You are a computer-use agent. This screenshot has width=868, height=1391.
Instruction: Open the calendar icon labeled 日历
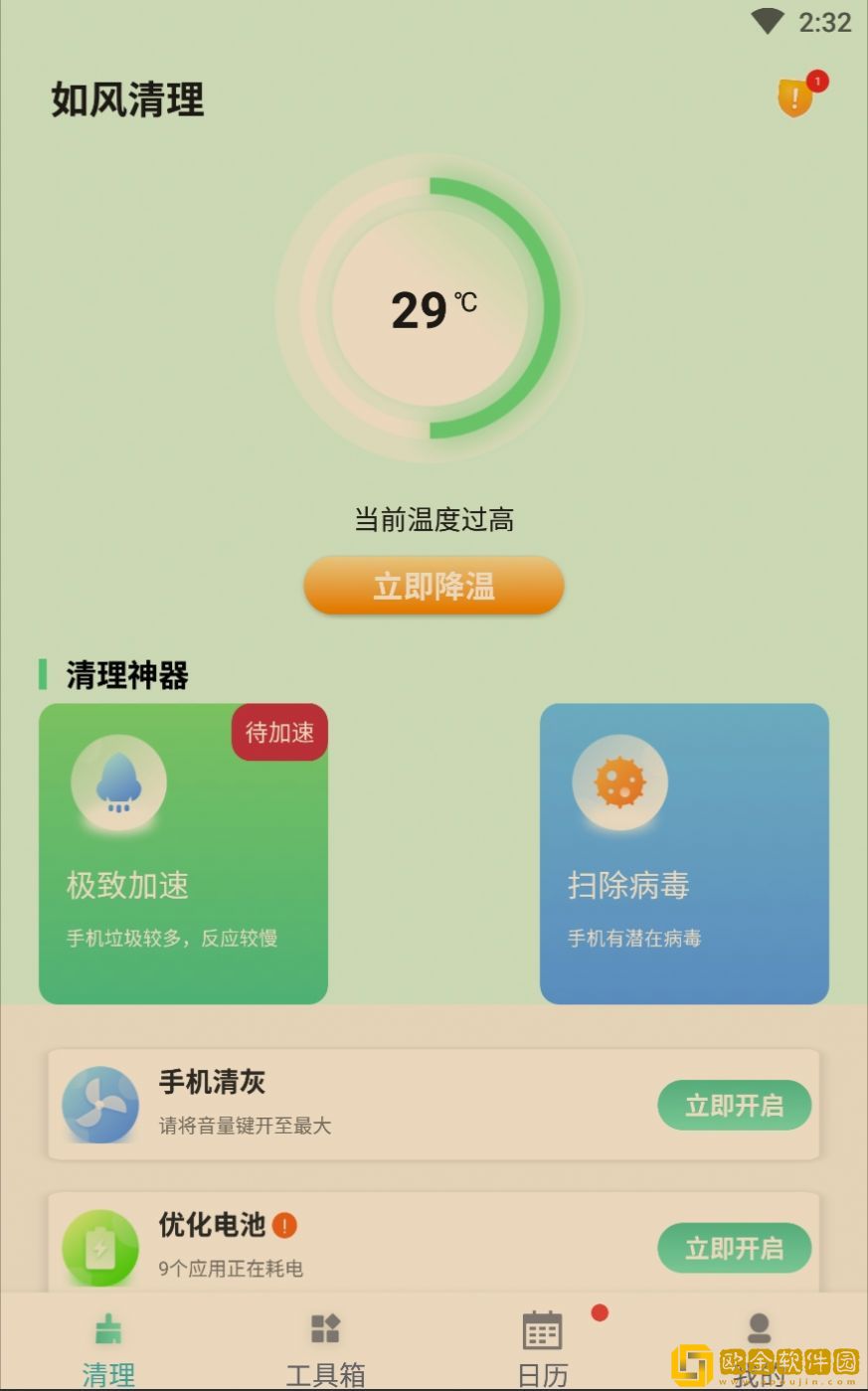point(541,1327)
